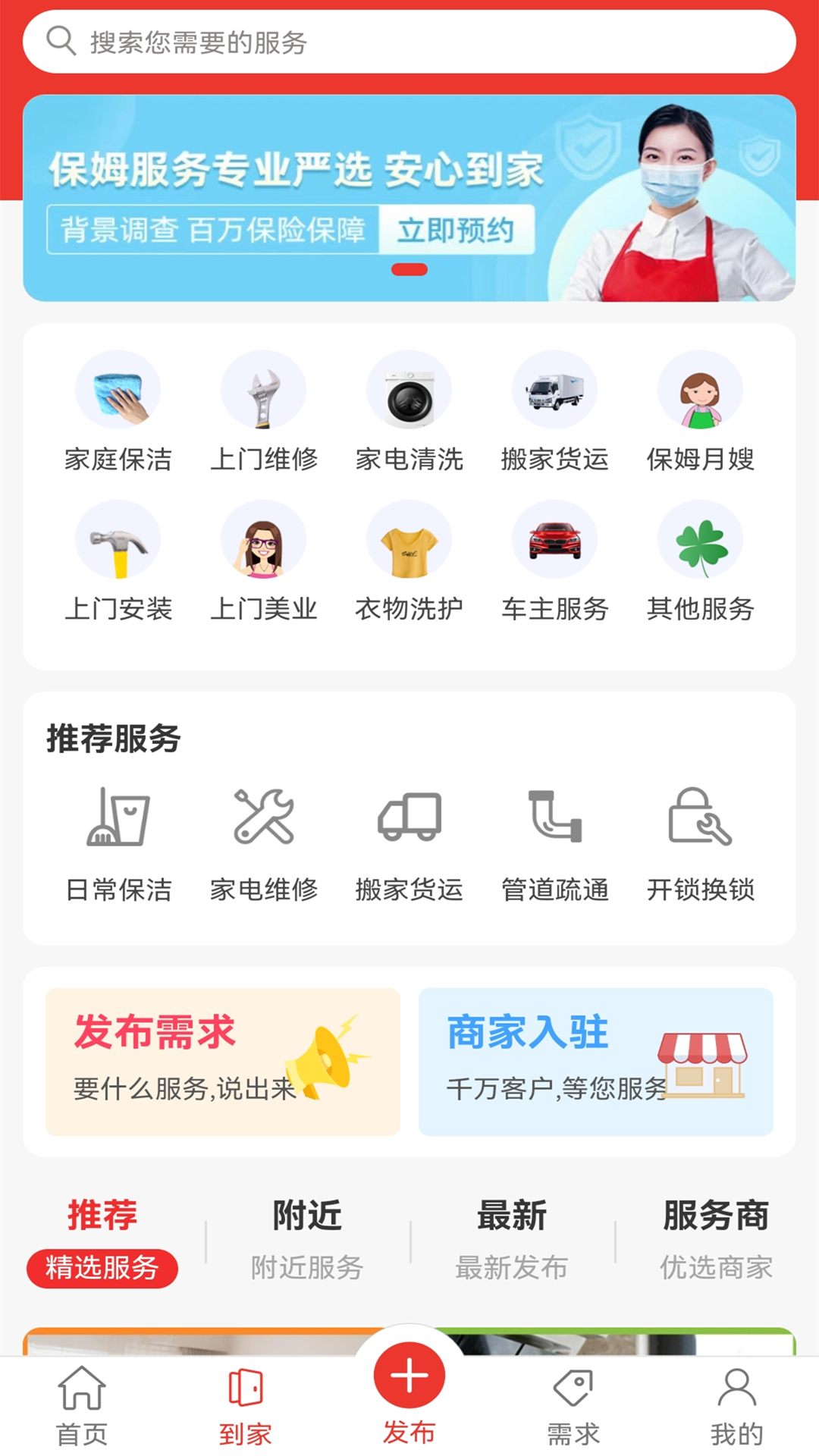Screen dimensions: 819x1456
Task: Open the 最新 tab
Action: tap(512, 1232)
